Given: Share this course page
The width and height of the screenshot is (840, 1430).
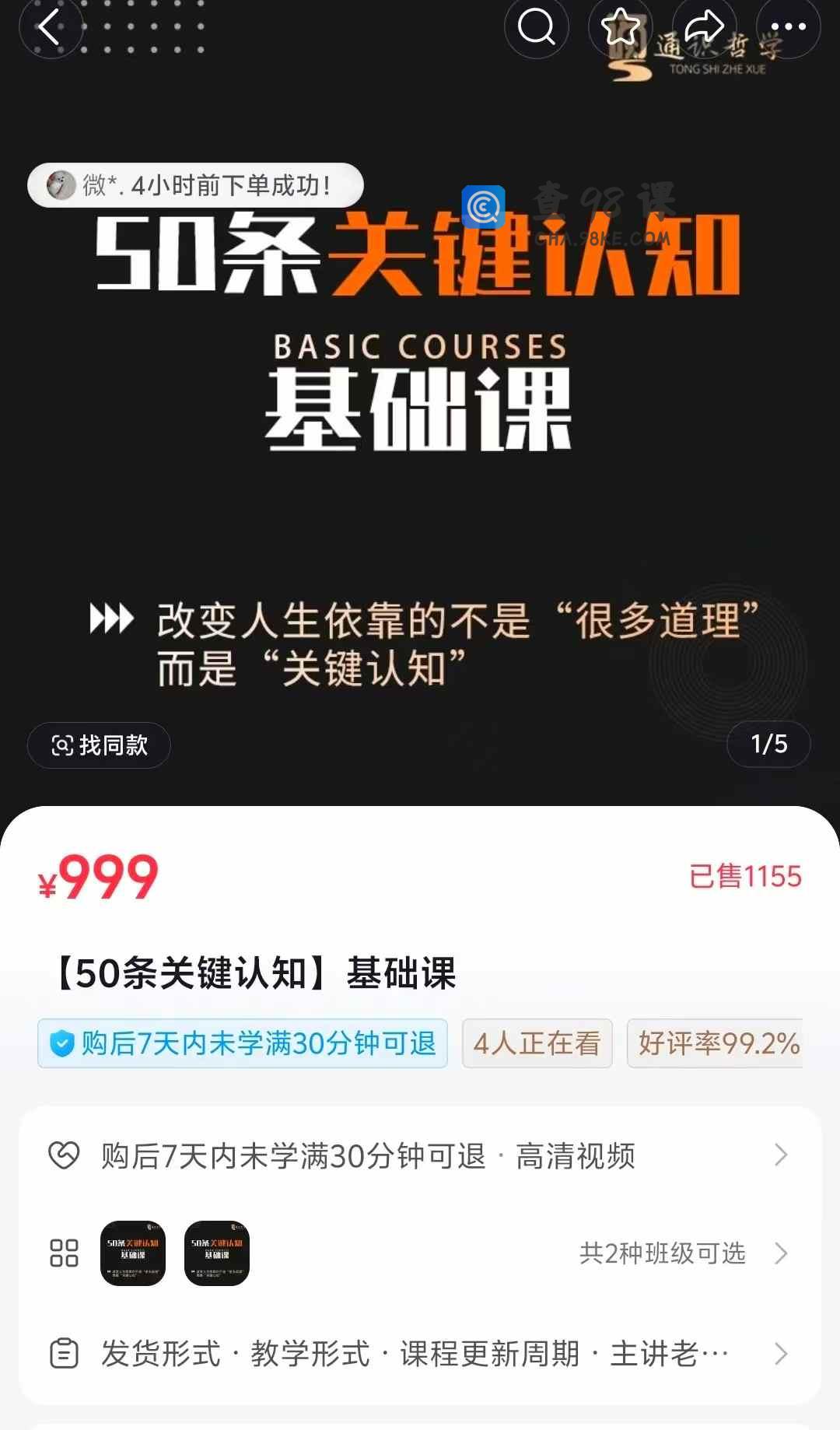Looking at the screenshot, I should [704, 28].
